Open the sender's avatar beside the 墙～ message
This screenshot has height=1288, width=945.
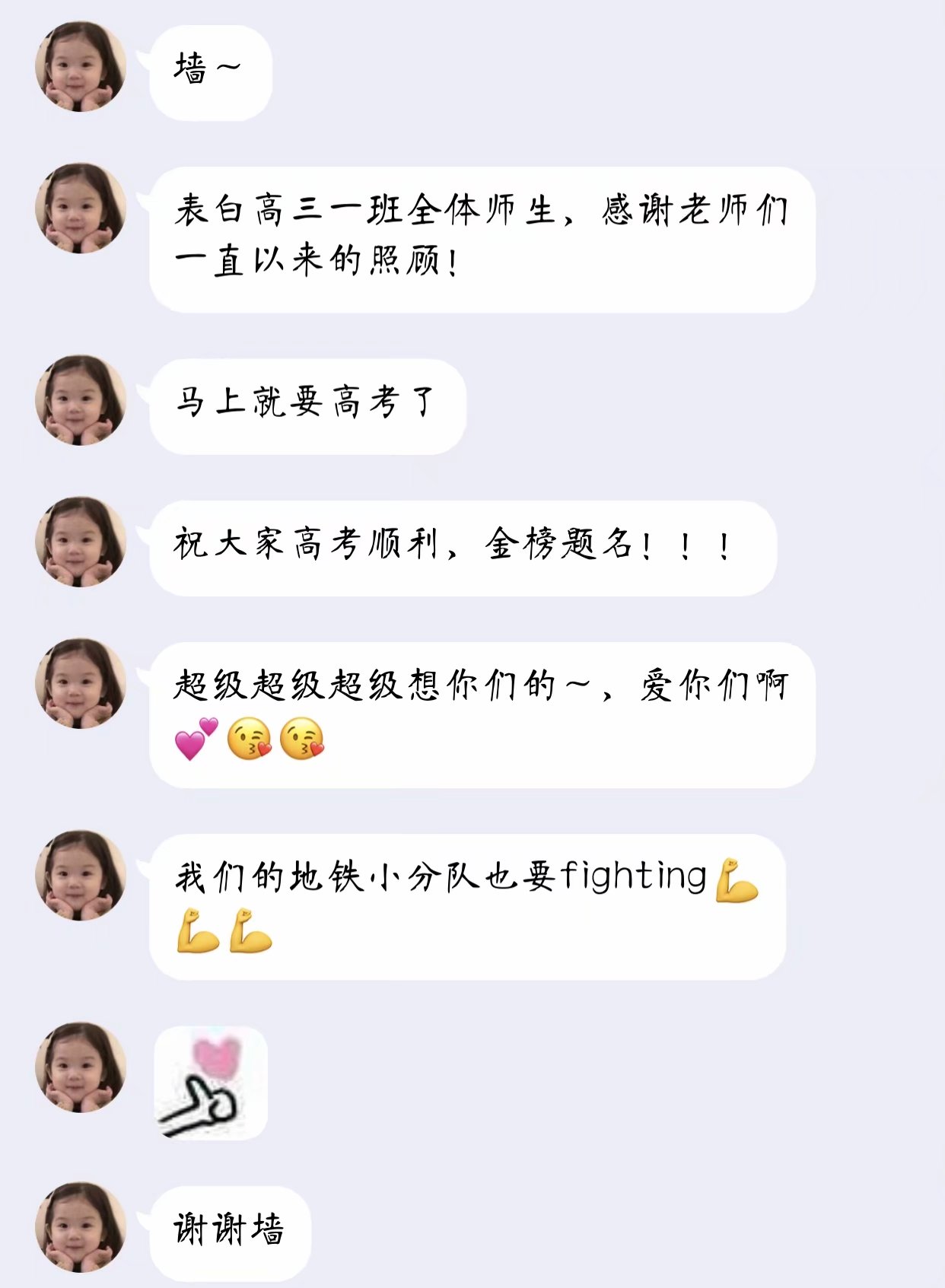coord(81,67)
